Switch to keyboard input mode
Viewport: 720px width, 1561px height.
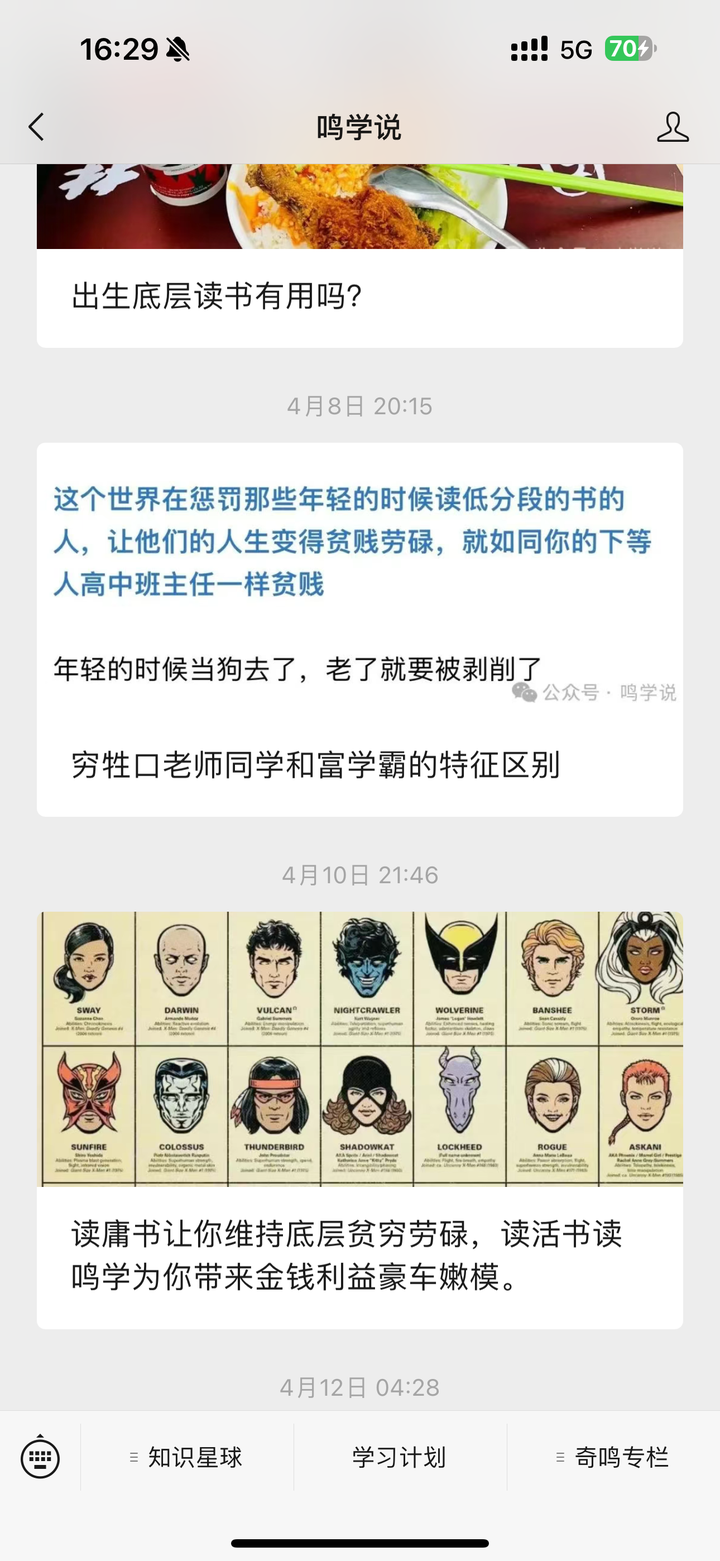40,1457
